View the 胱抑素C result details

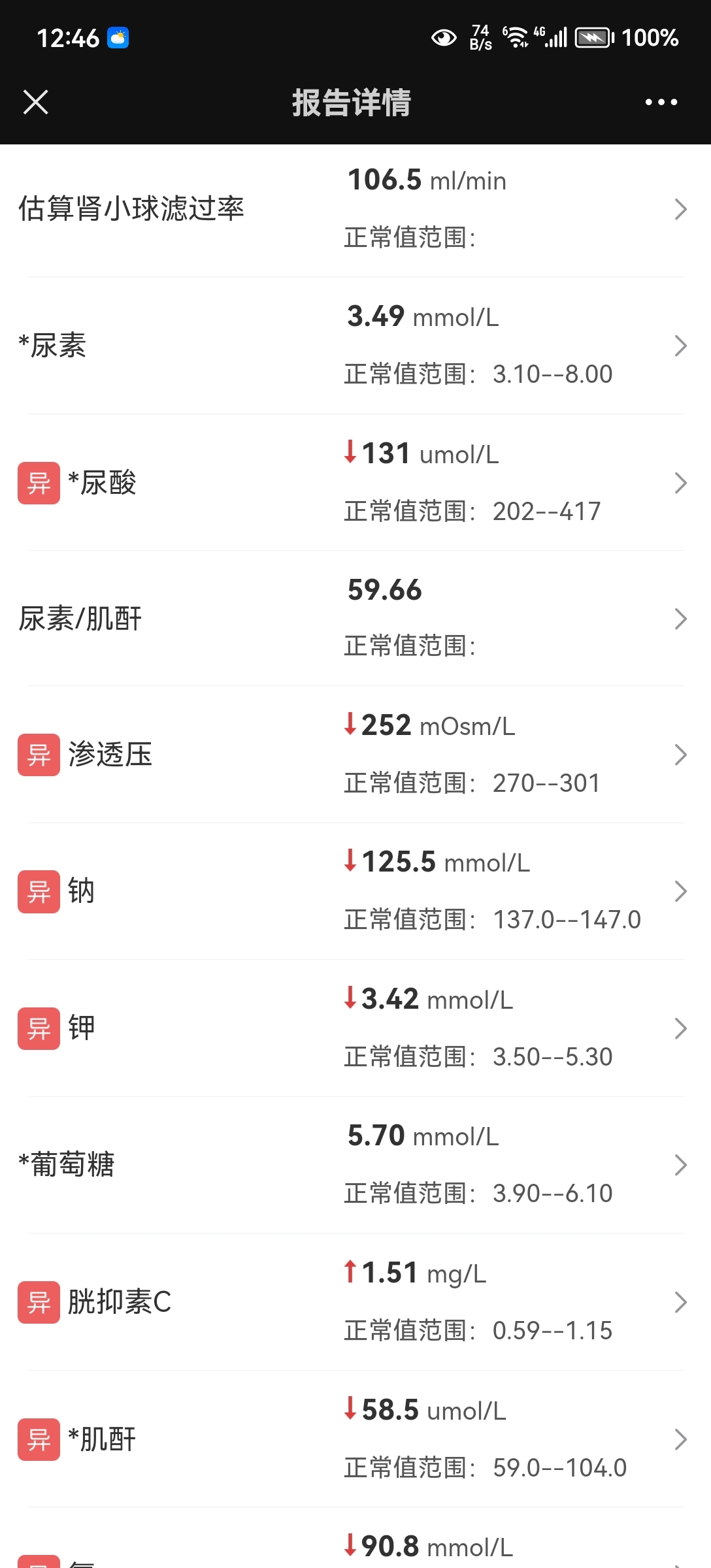tap(355, 1302)
